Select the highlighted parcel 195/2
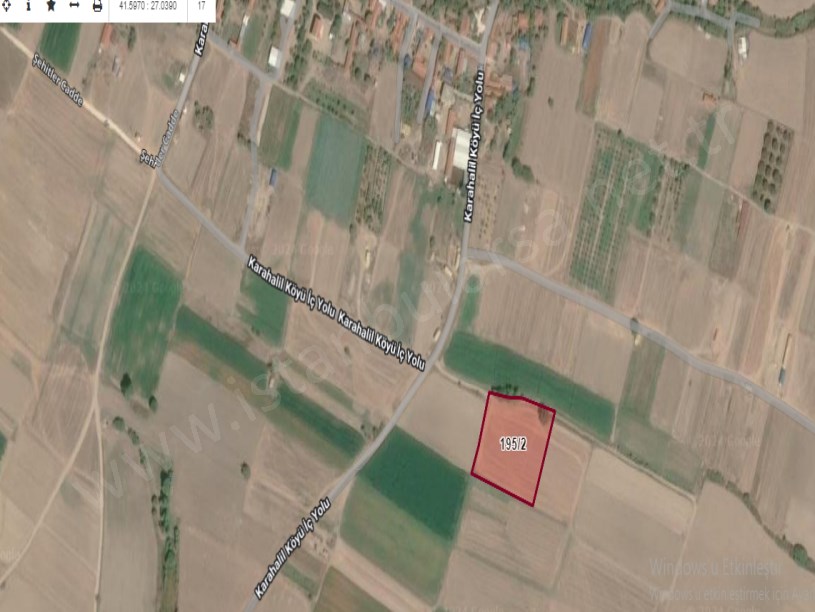Screen dimensions: 815x612 pyautogui.click(x=514, y=447)
